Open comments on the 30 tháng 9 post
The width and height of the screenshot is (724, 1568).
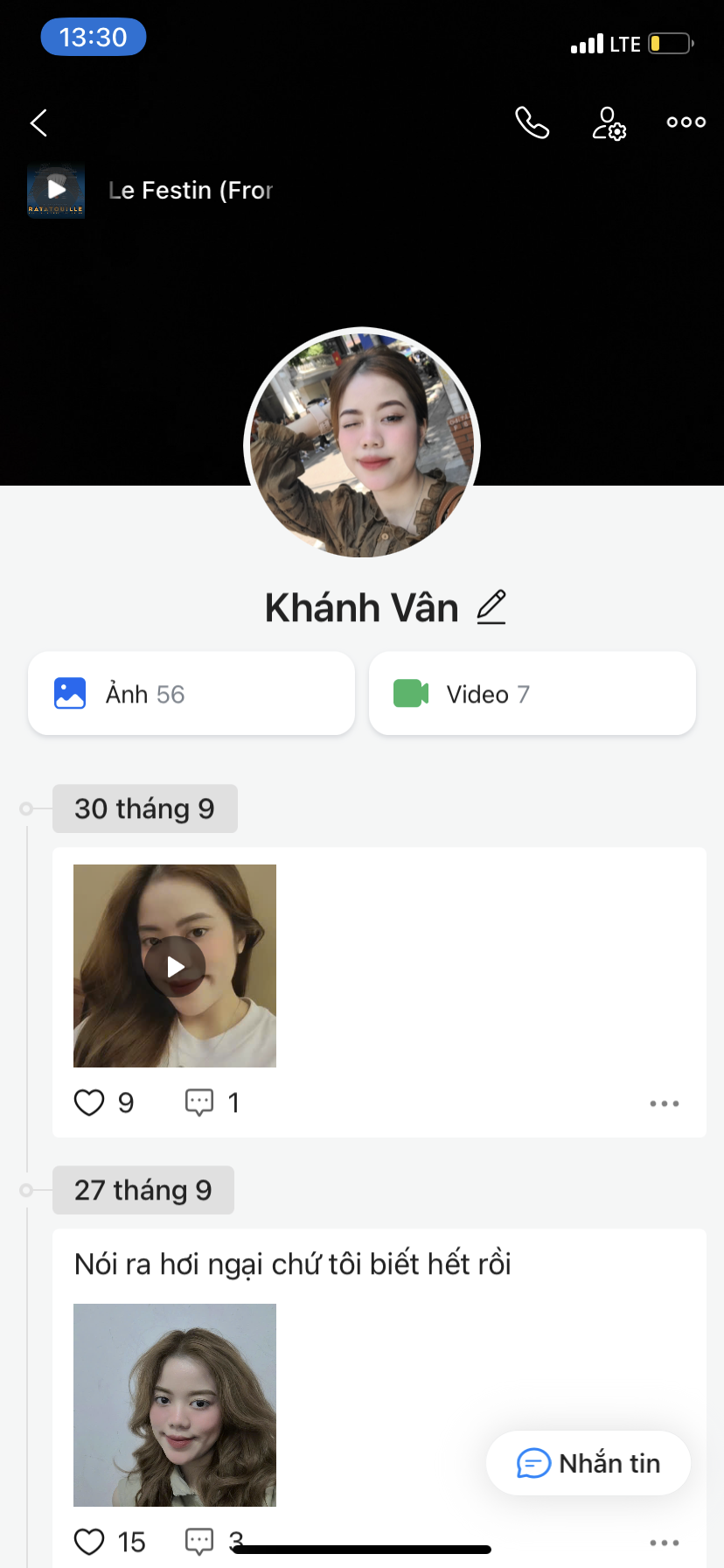[x=199, y=1102]
